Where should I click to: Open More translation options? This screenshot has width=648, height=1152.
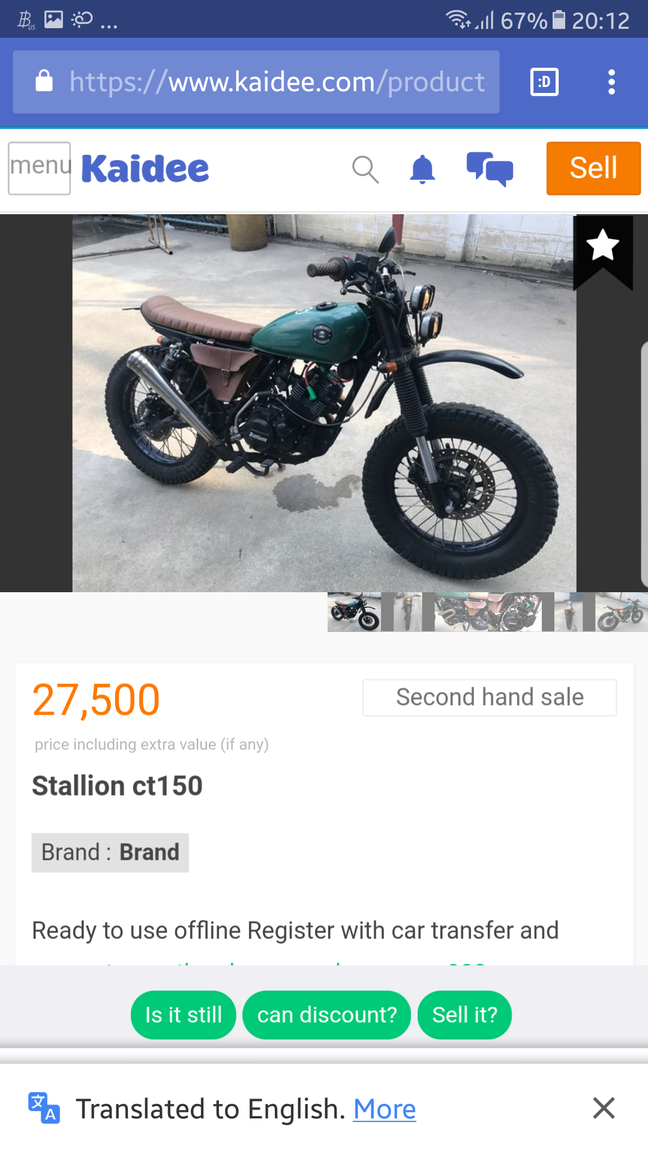tap(384, 1109)
